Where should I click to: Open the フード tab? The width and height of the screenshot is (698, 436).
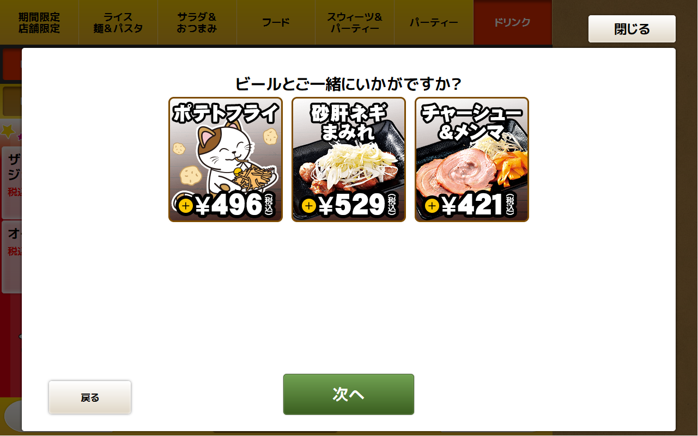(x=276, y=22)
